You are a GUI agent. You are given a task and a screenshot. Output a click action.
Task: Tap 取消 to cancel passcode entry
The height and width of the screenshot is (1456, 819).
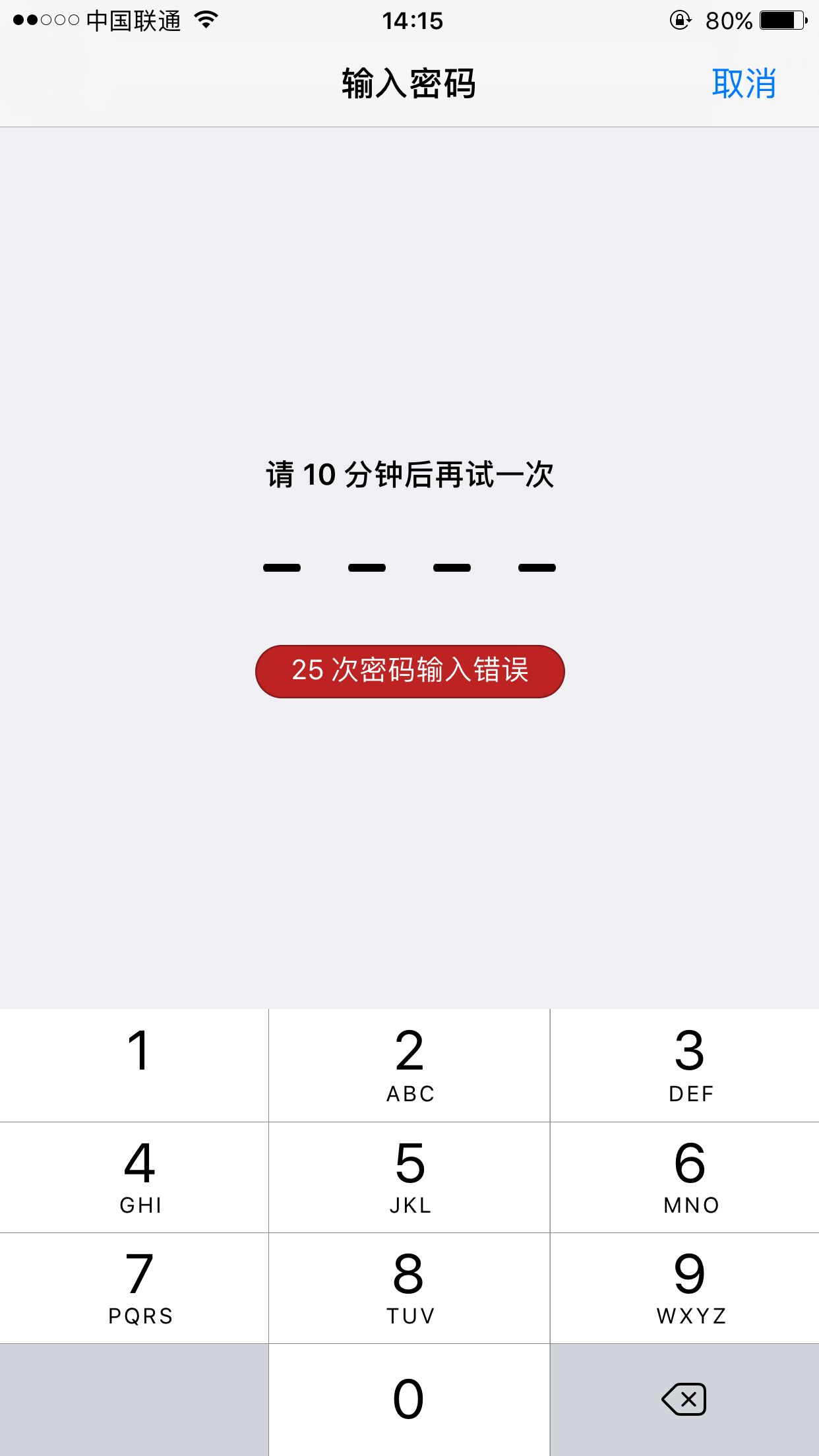[x=744, y=84]
